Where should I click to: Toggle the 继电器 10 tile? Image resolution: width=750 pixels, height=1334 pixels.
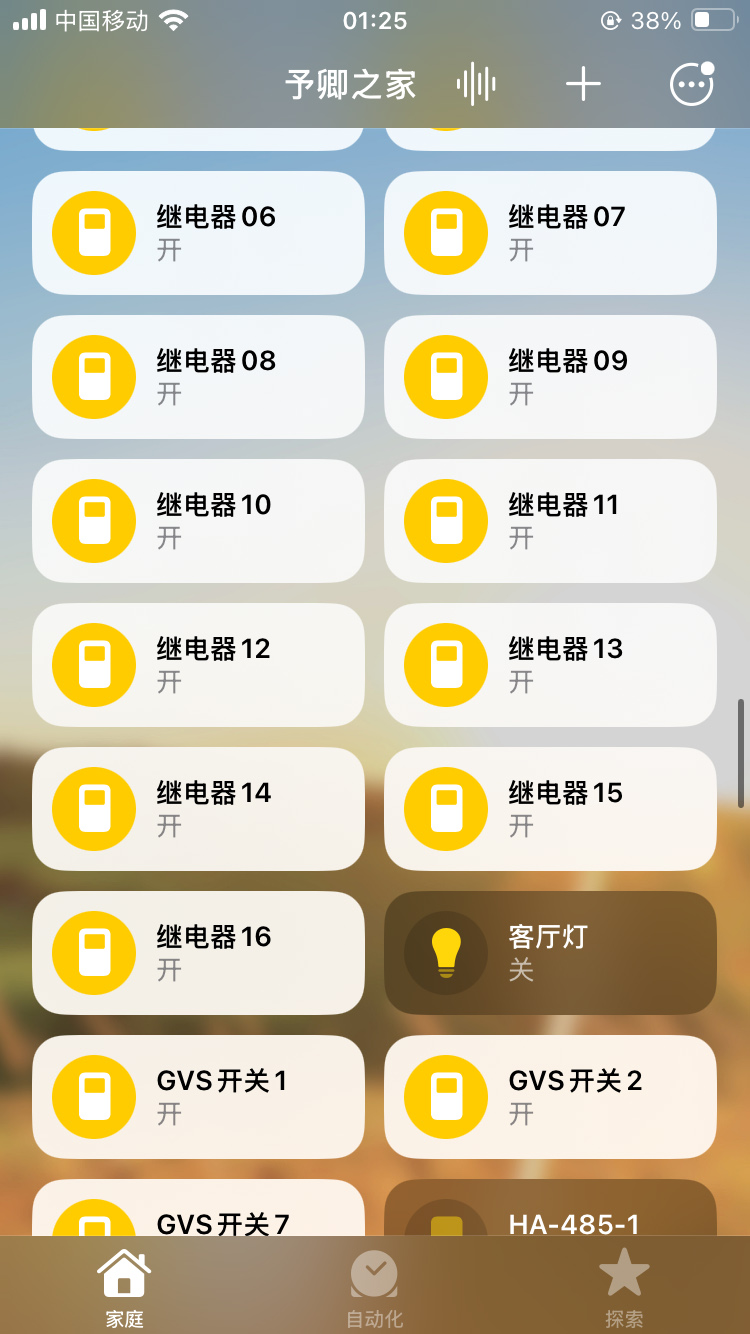[x=94, y=521]
